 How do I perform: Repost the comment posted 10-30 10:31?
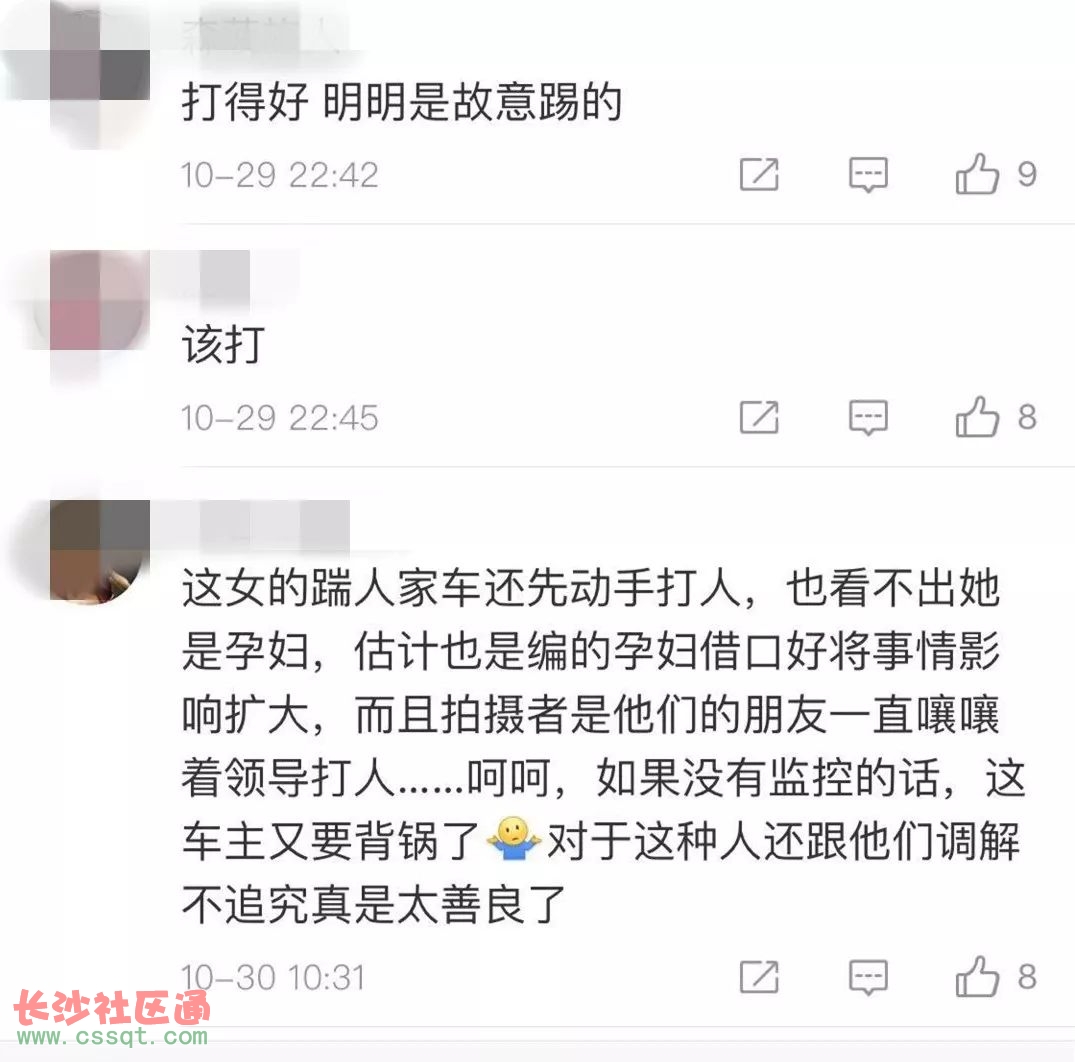tap(759, 976)
